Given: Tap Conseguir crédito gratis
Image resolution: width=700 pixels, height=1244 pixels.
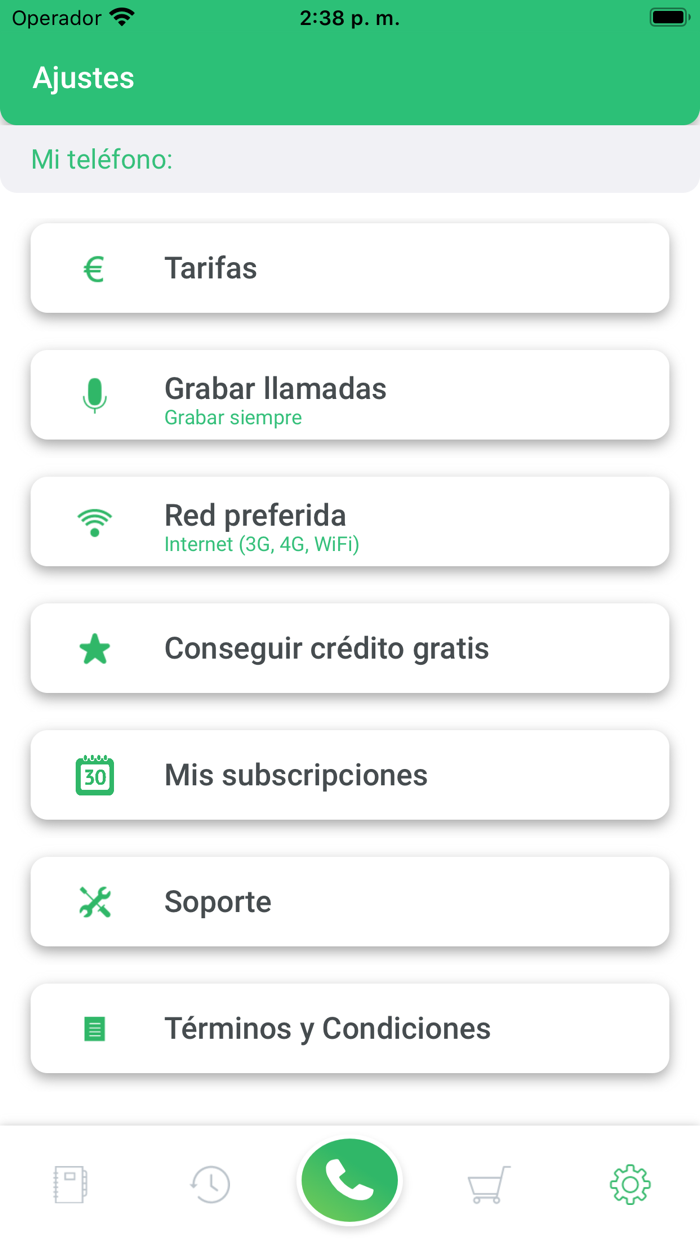Looking at the screenshot, I should click(x=350, y=648).
